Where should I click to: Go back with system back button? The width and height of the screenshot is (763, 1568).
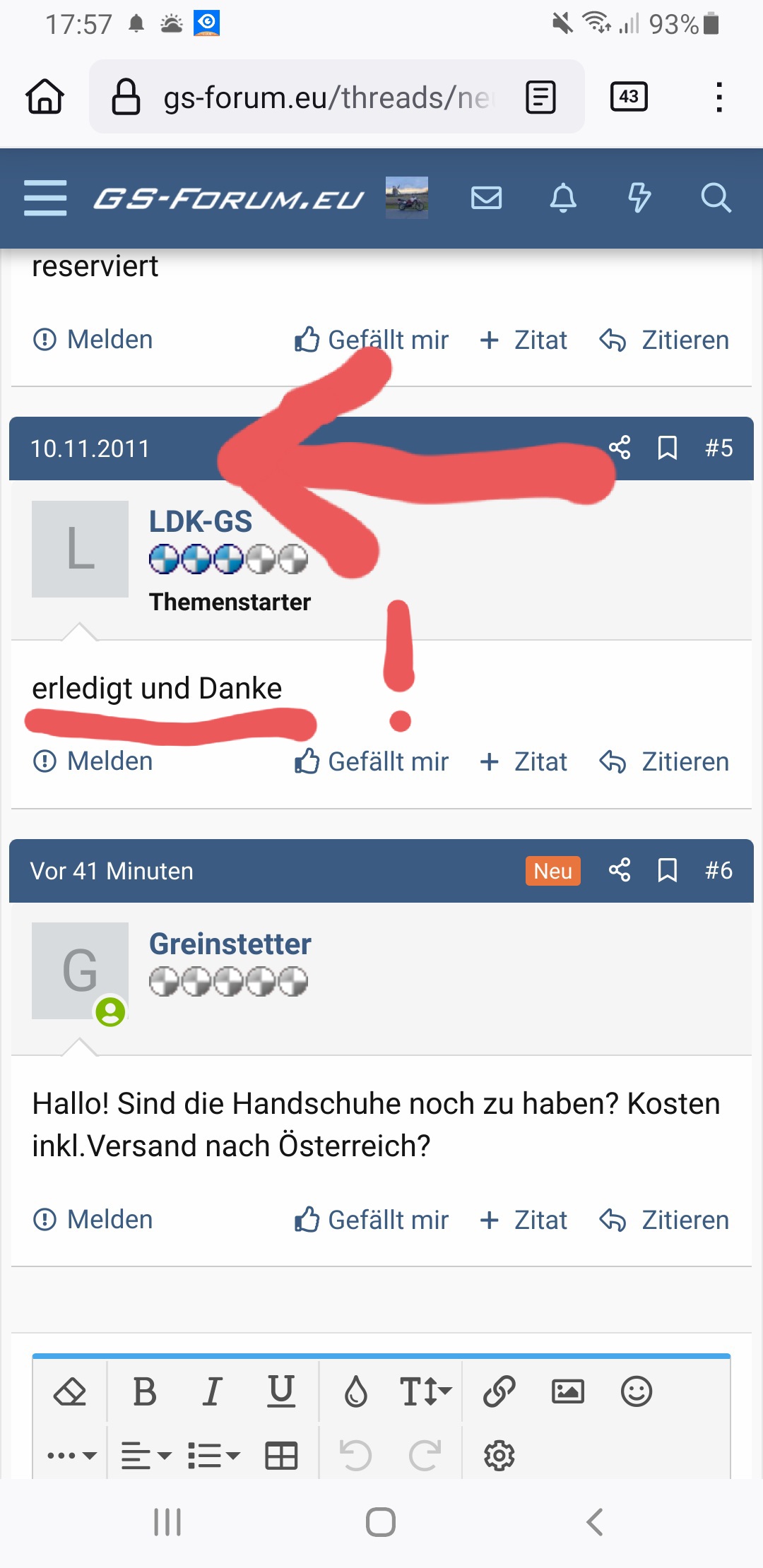(595, 1522)
